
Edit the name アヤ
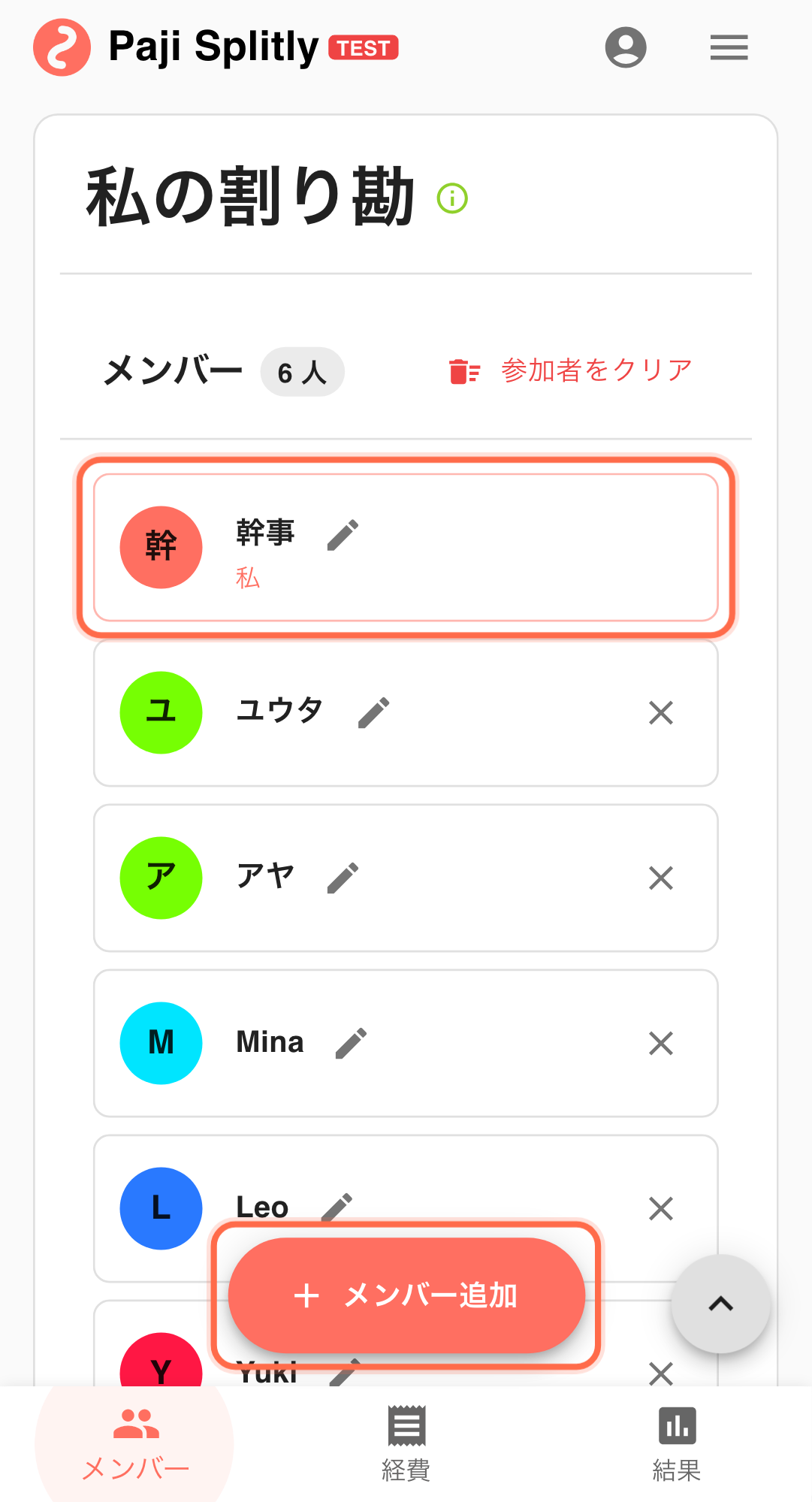343,878
